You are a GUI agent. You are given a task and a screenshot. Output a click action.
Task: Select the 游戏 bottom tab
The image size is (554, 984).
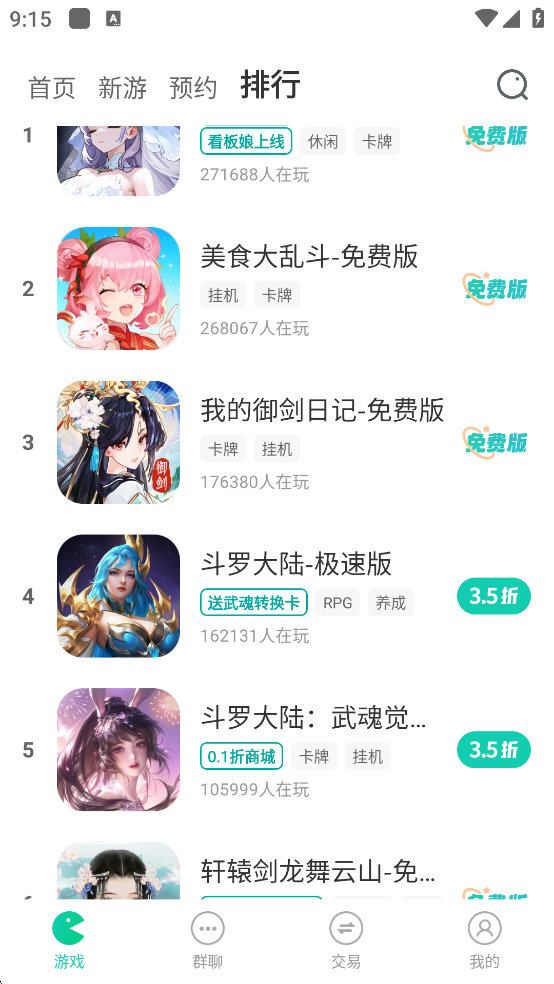69,940
